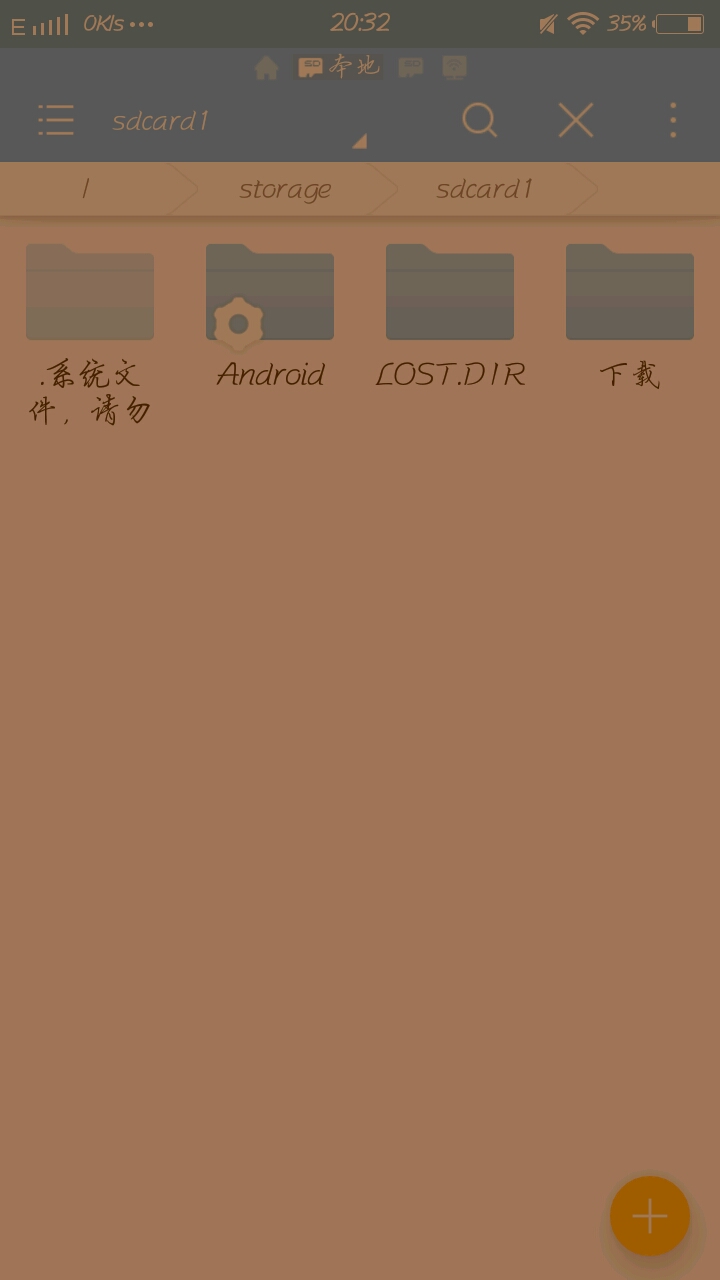Open the overflow menu

pyautogui.click(x=673, y=120)
